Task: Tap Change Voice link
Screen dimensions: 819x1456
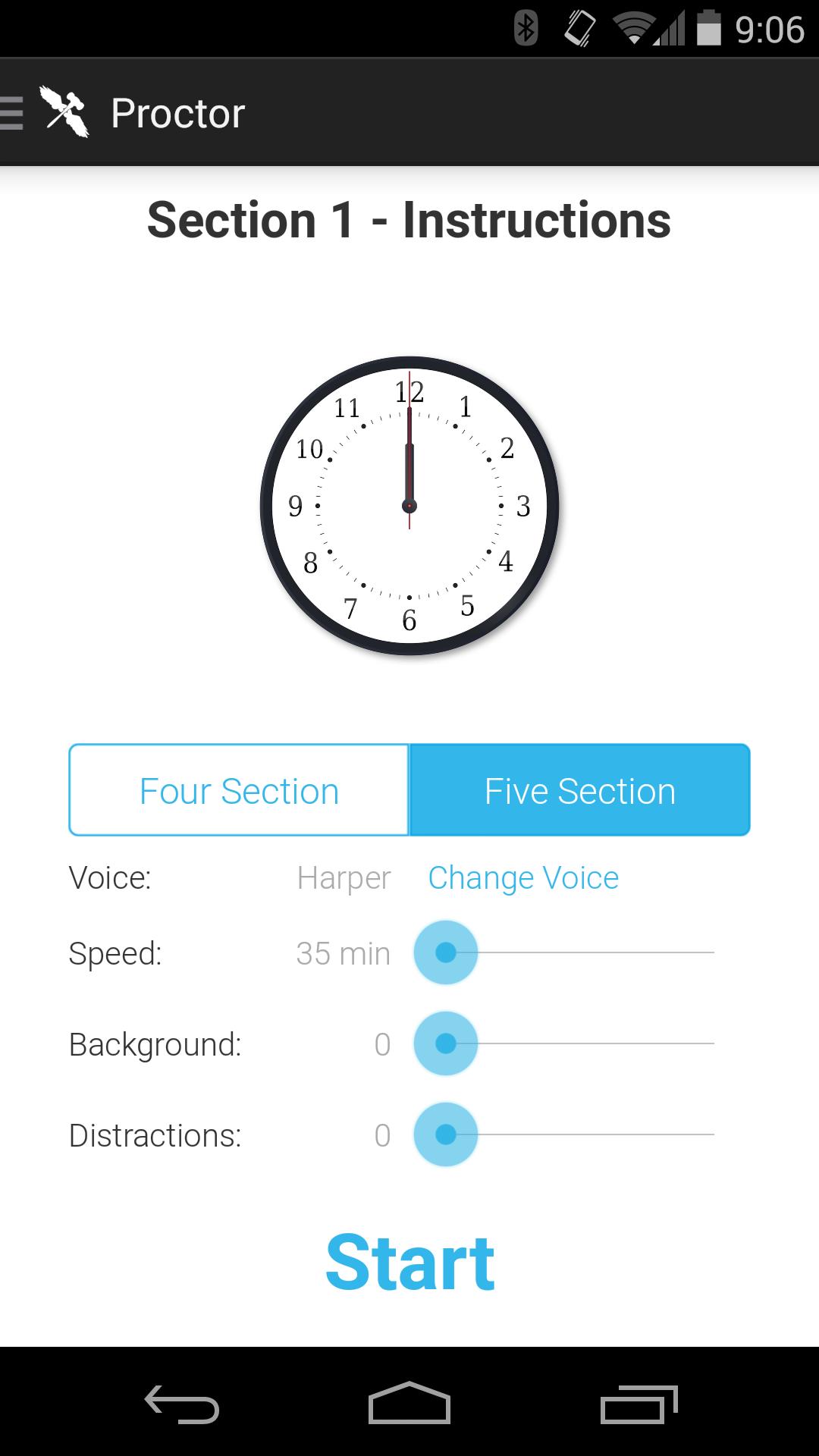Action: click(523, 878)
